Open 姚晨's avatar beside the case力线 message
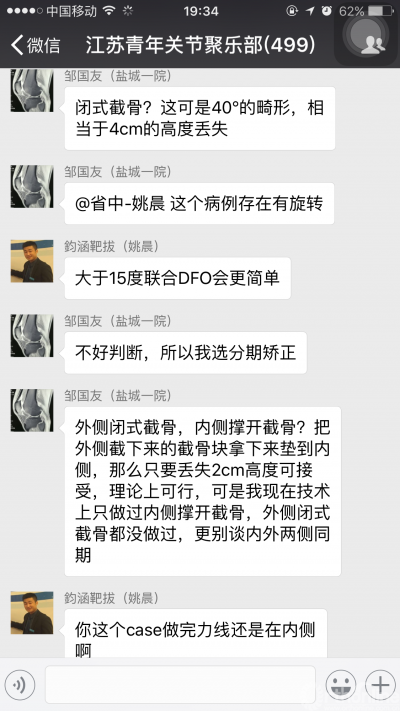The height and width of the screenshot is (711, 400). point(32,613)
